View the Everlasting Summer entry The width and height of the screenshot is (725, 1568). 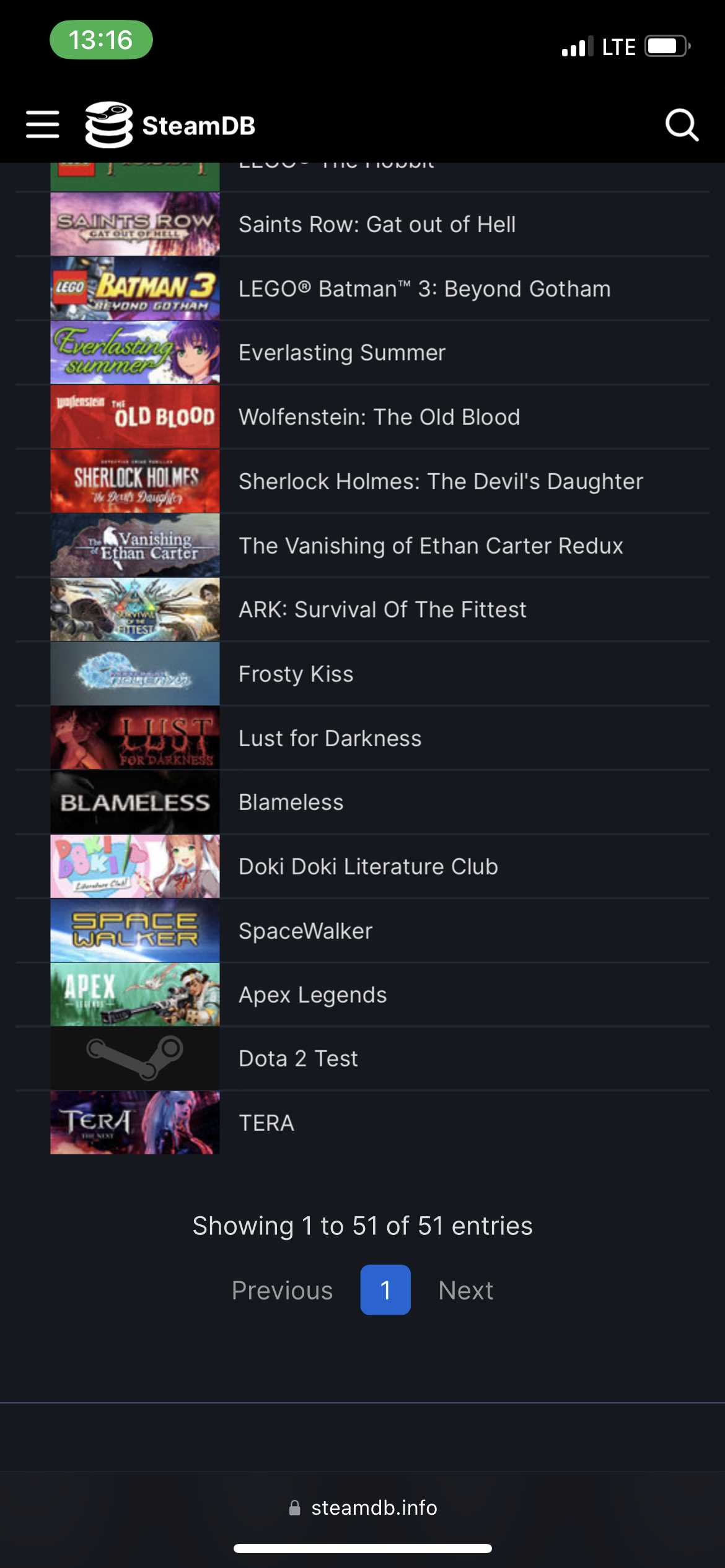point(342,353)
